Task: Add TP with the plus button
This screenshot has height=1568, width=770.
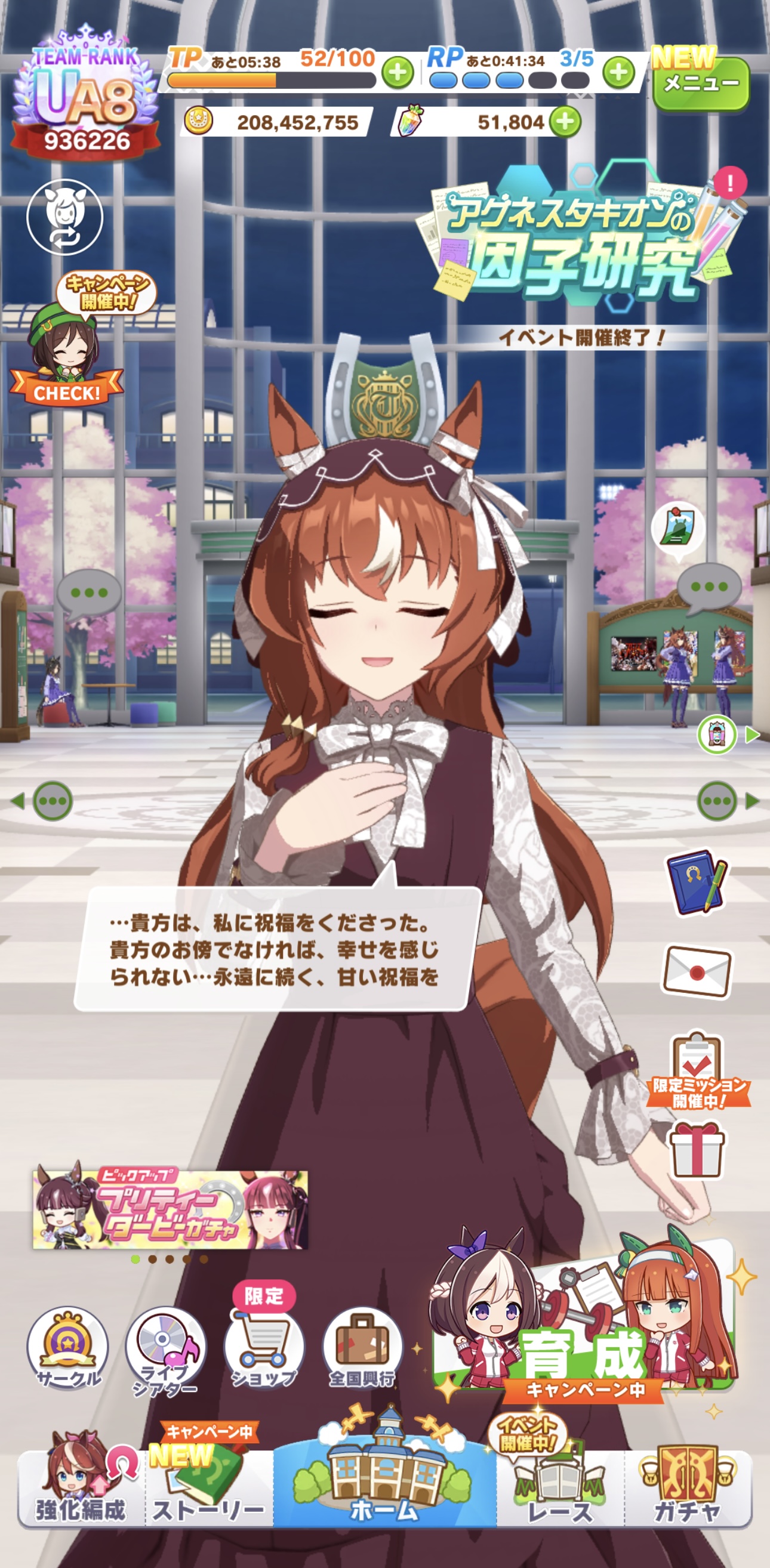Action: tap(397, 73)
